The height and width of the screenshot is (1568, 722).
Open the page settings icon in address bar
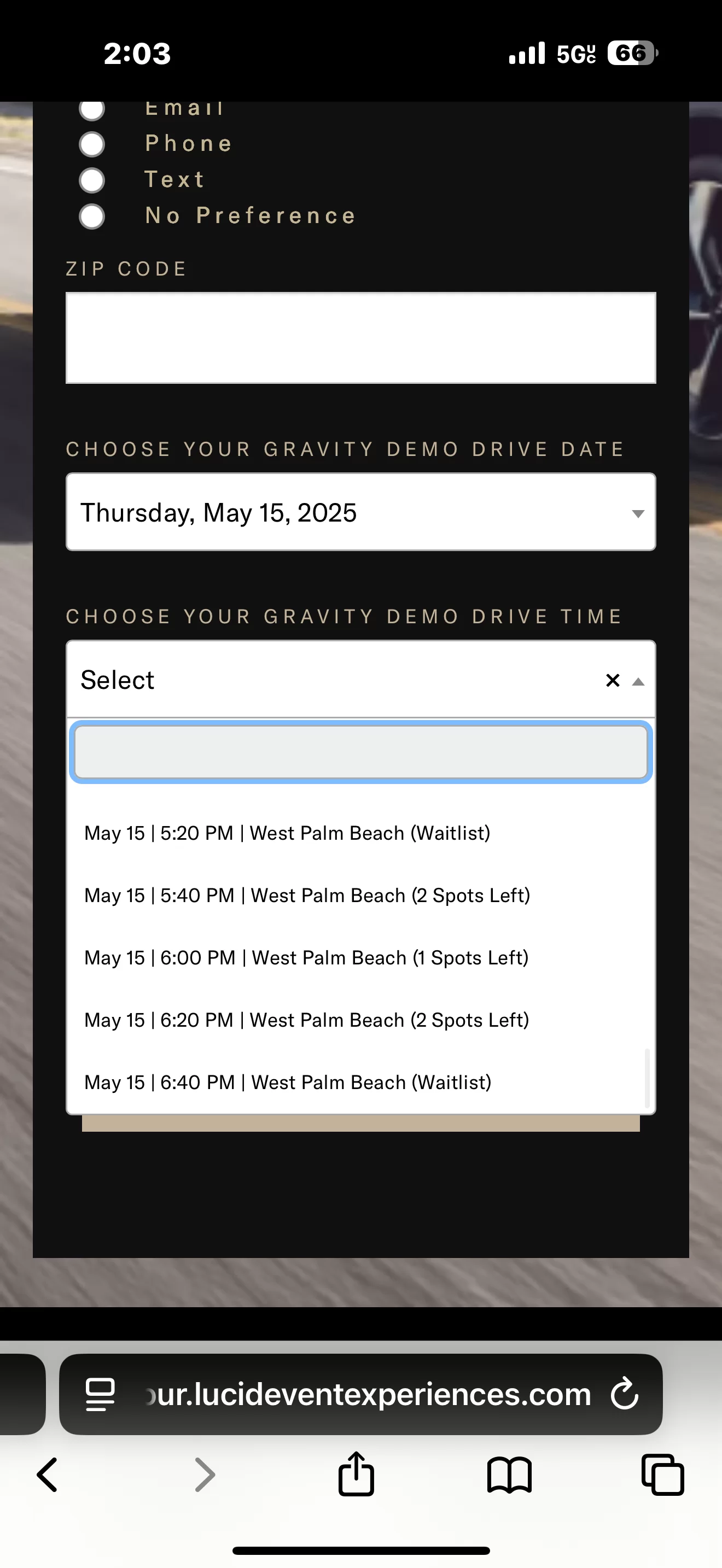coord(100,1394)
